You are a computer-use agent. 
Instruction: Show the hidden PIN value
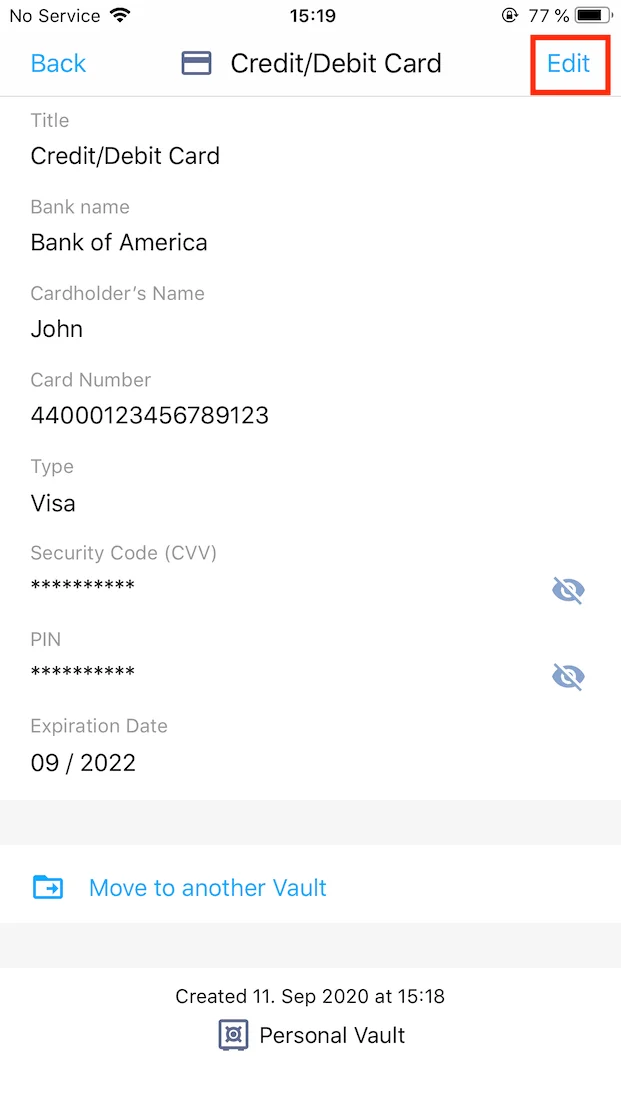(568, 677)
